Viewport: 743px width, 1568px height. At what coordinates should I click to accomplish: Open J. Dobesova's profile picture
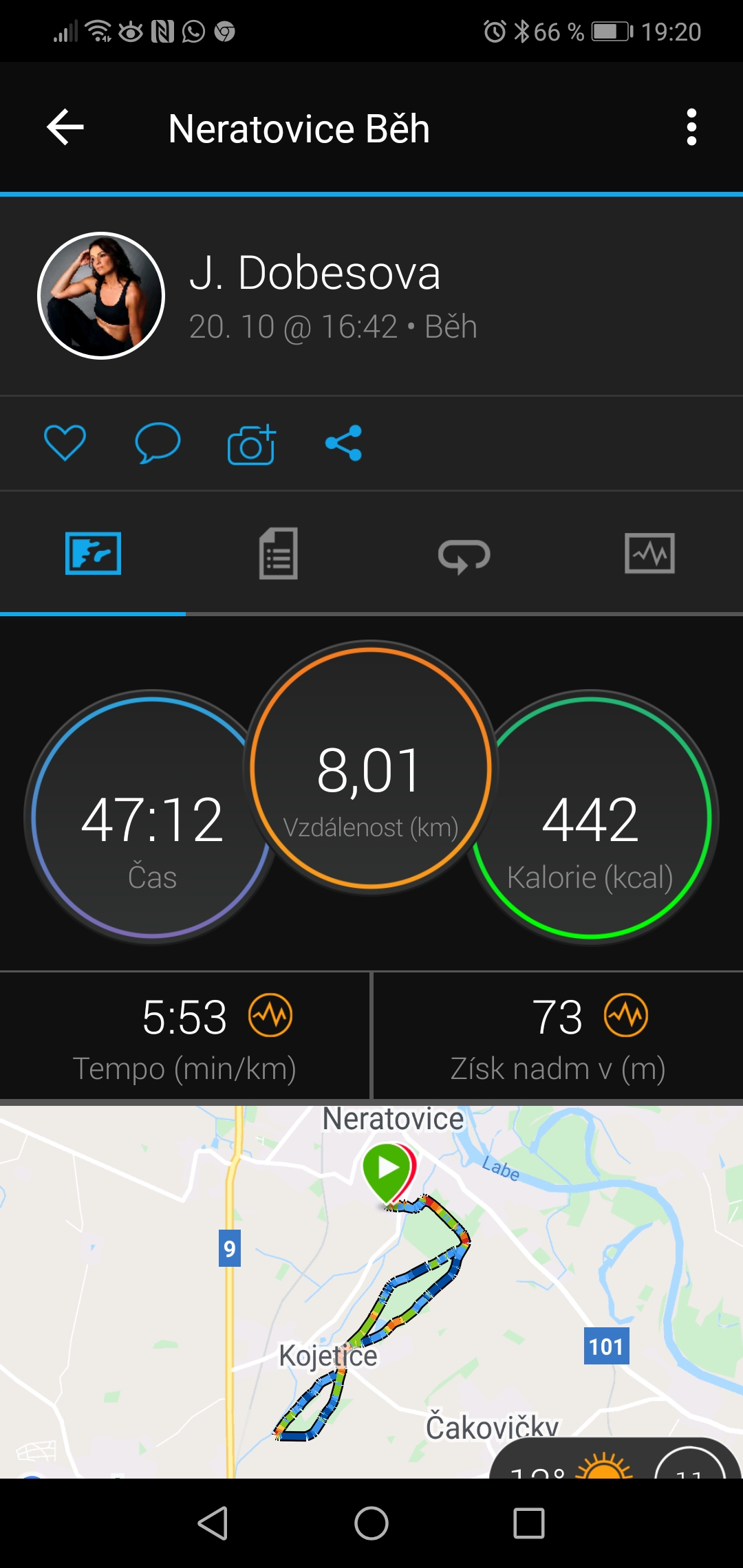(x=101, y=296)
